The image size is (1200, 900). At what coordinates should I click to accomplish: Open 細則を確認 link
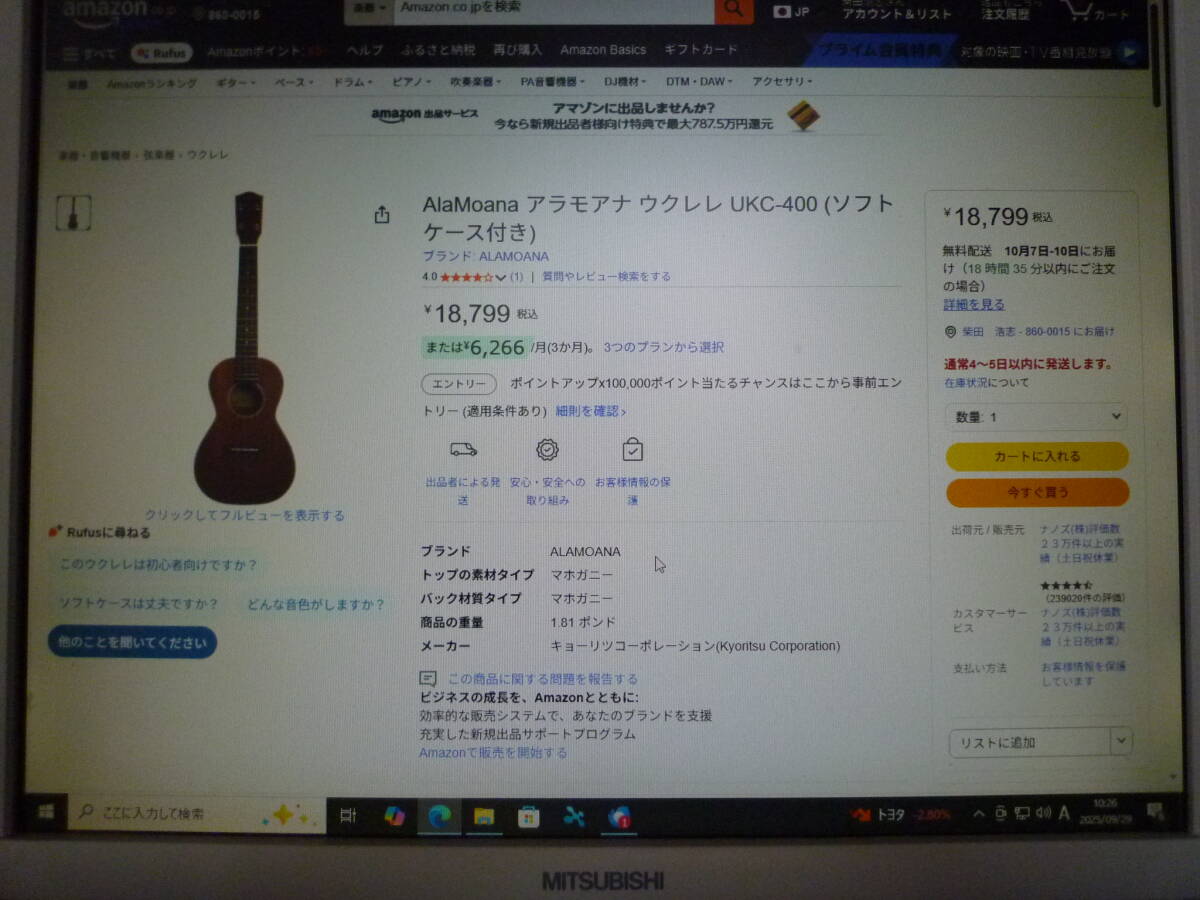pyautogui.click(x=590, y=411)
